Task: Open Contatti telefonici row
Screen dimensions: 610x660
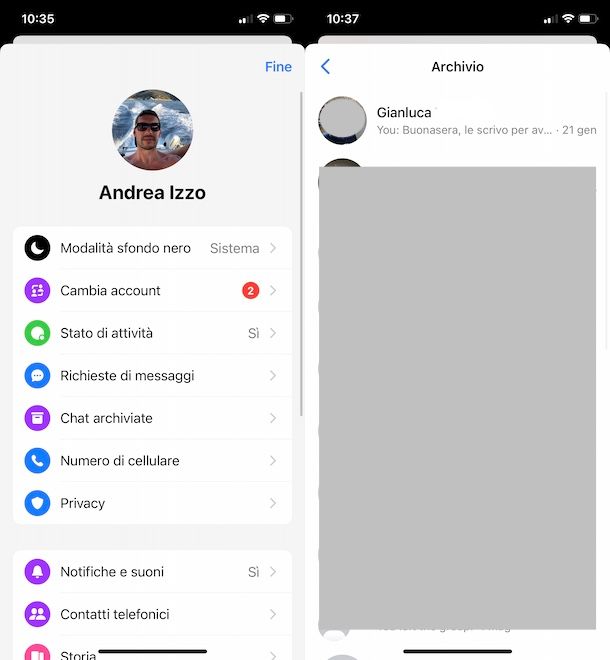Action: [152, 614]
